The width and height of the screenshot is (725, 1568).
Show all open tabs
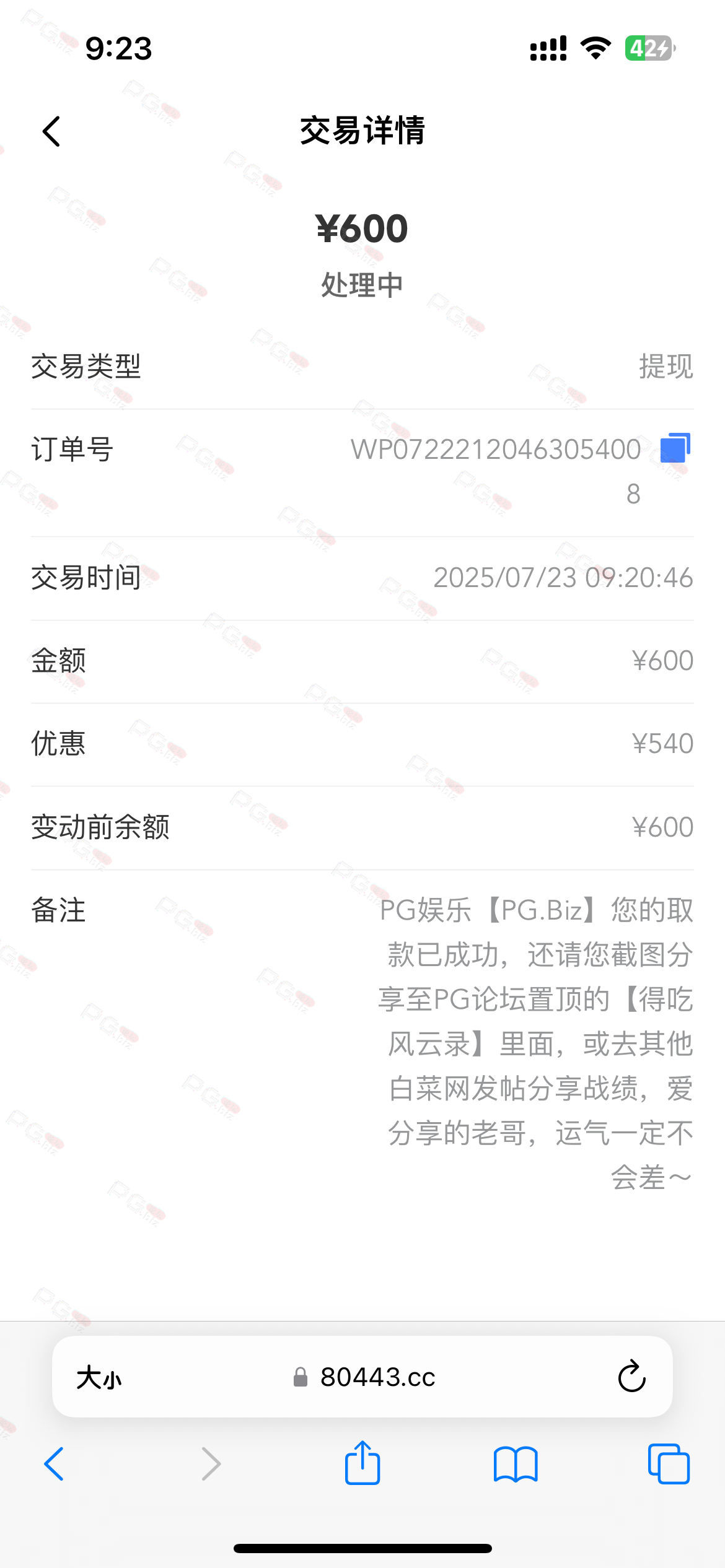pos(668,1464)
